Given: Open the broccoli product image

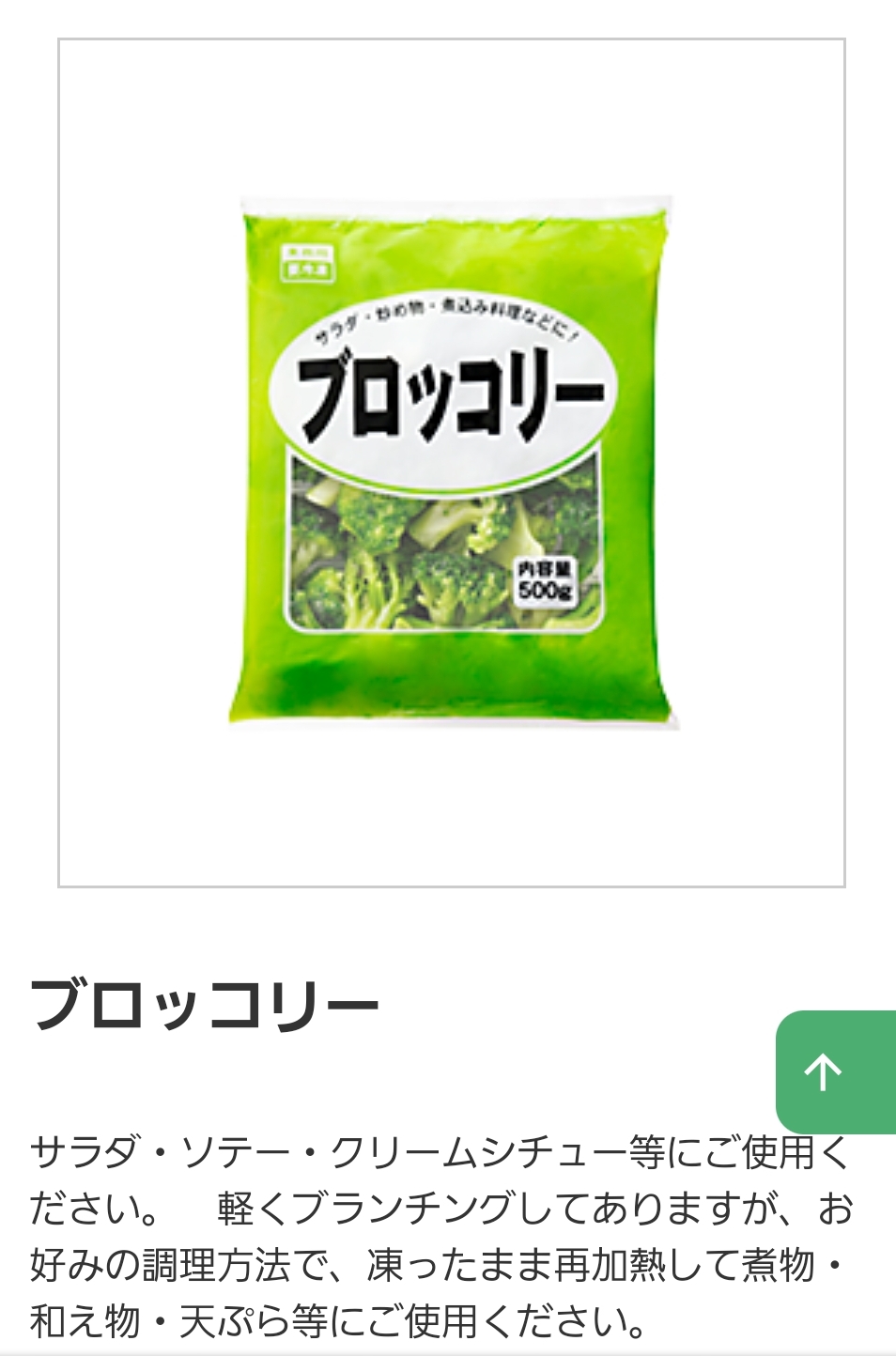Looking at the screenshot, I should [x=452, y=462].
